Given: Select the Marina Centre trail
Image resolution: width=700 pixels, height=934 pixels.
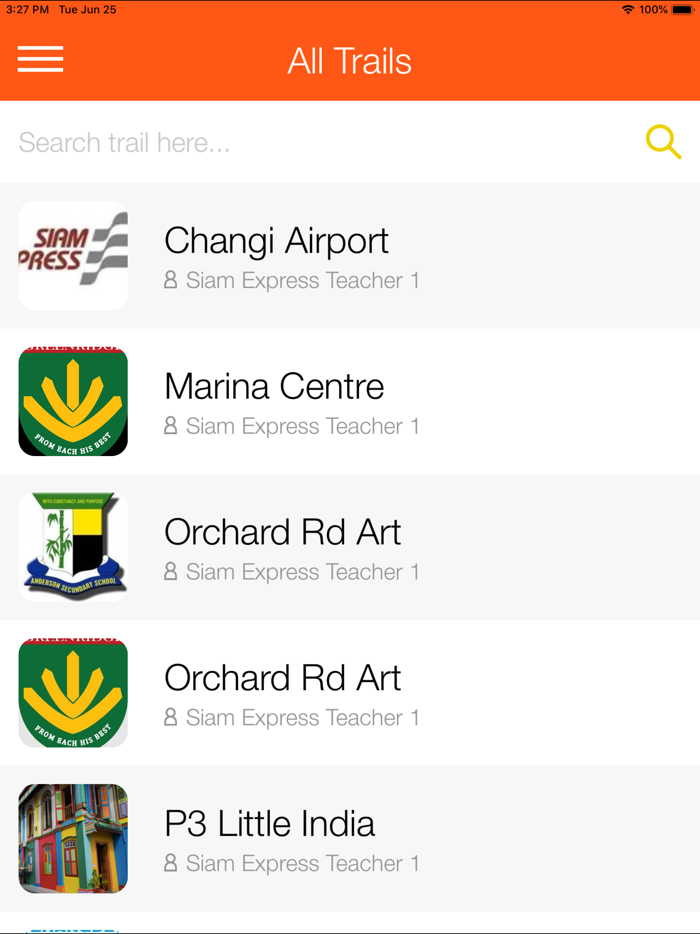Looking at the screenshot, I should 350,402.
